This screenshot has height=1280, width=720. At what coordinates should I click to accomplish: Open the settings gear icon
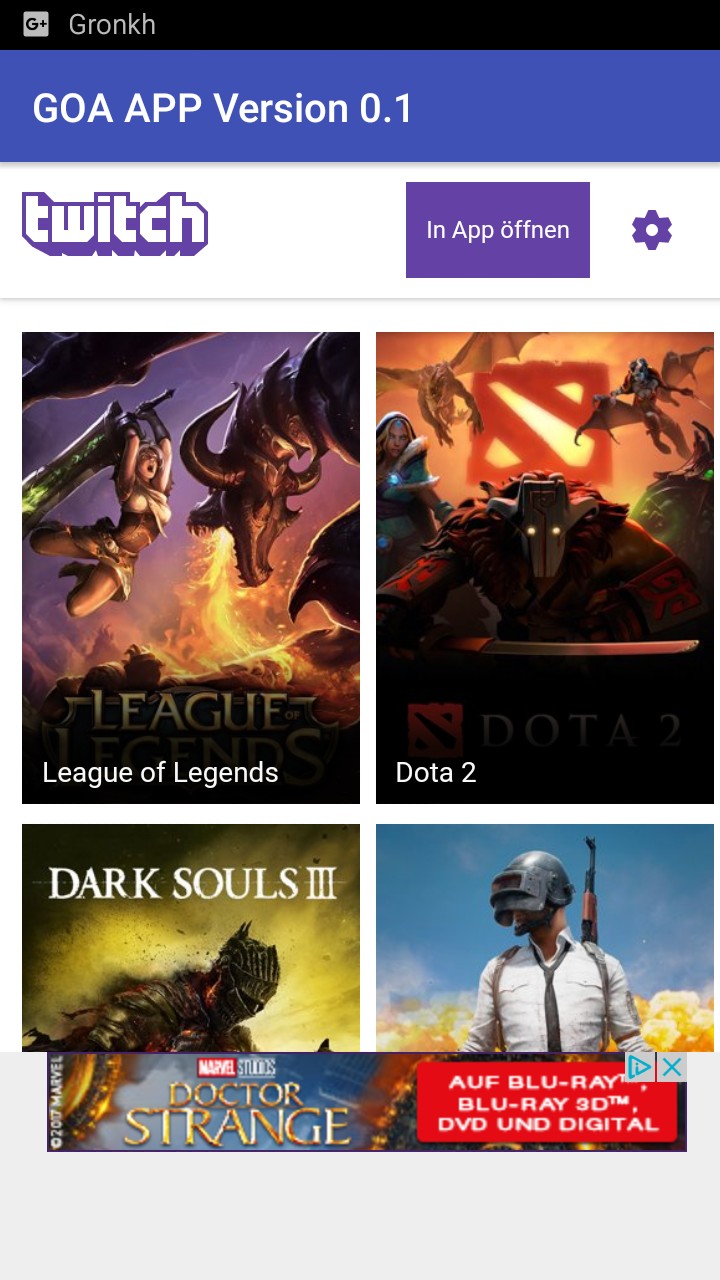652,230
